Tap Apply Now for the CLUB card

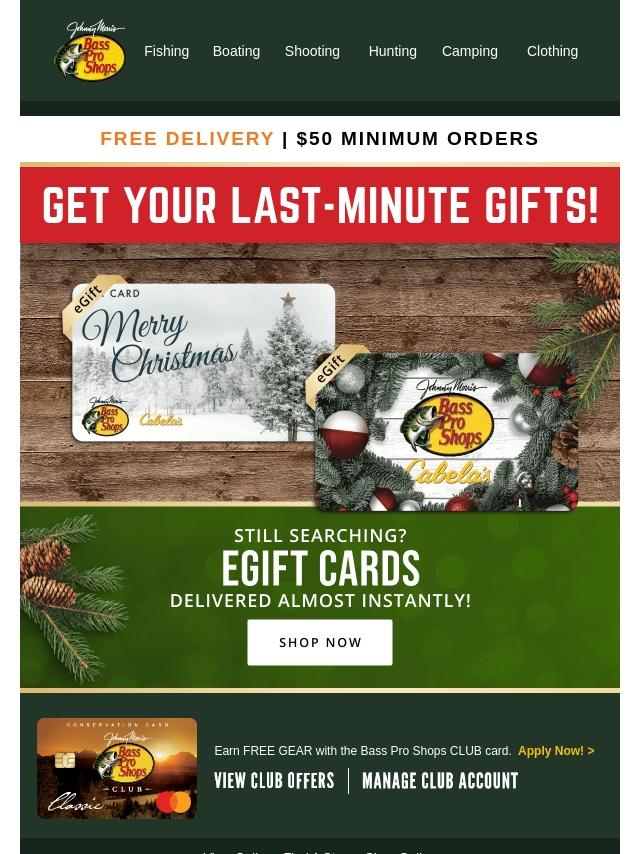(555, 751)
